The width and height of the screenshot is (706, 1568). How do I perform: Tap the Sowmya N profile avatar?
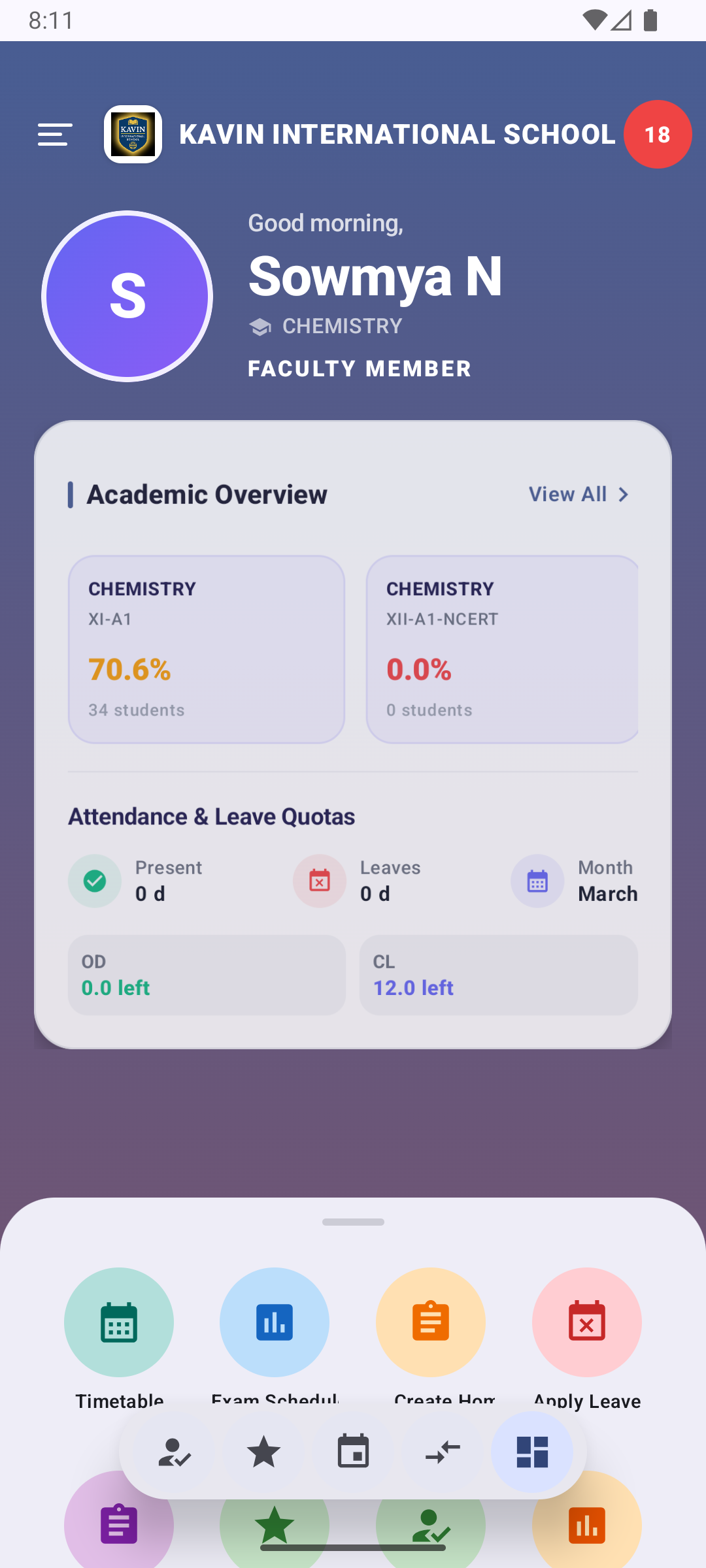coord(126,295)
